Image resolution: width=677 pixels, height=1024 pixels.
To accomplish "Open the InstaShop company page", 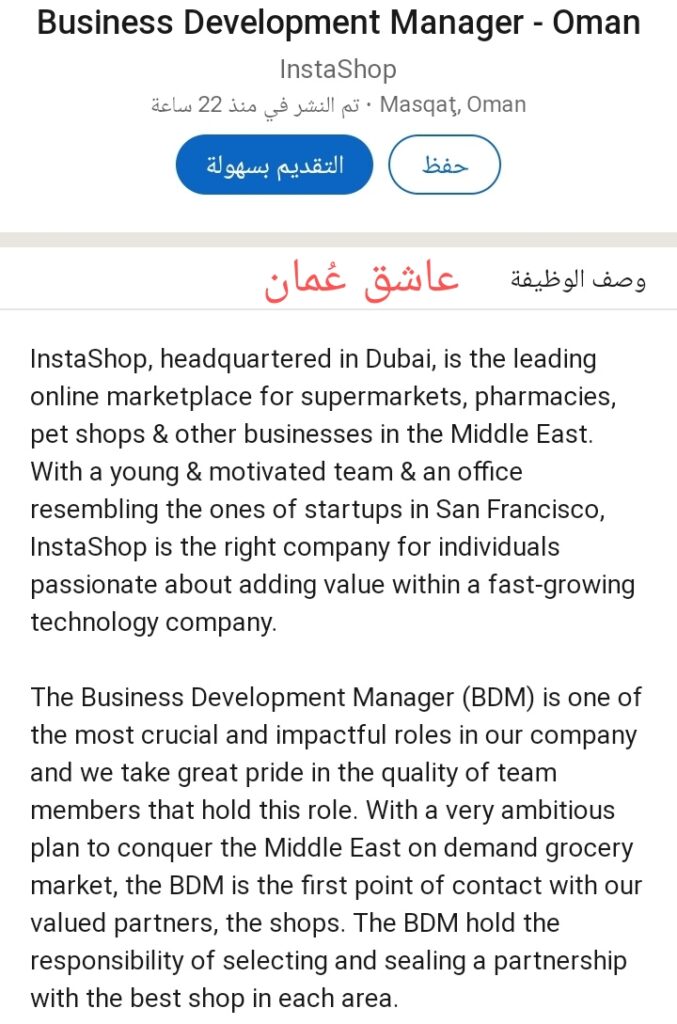I will (338, 69).
